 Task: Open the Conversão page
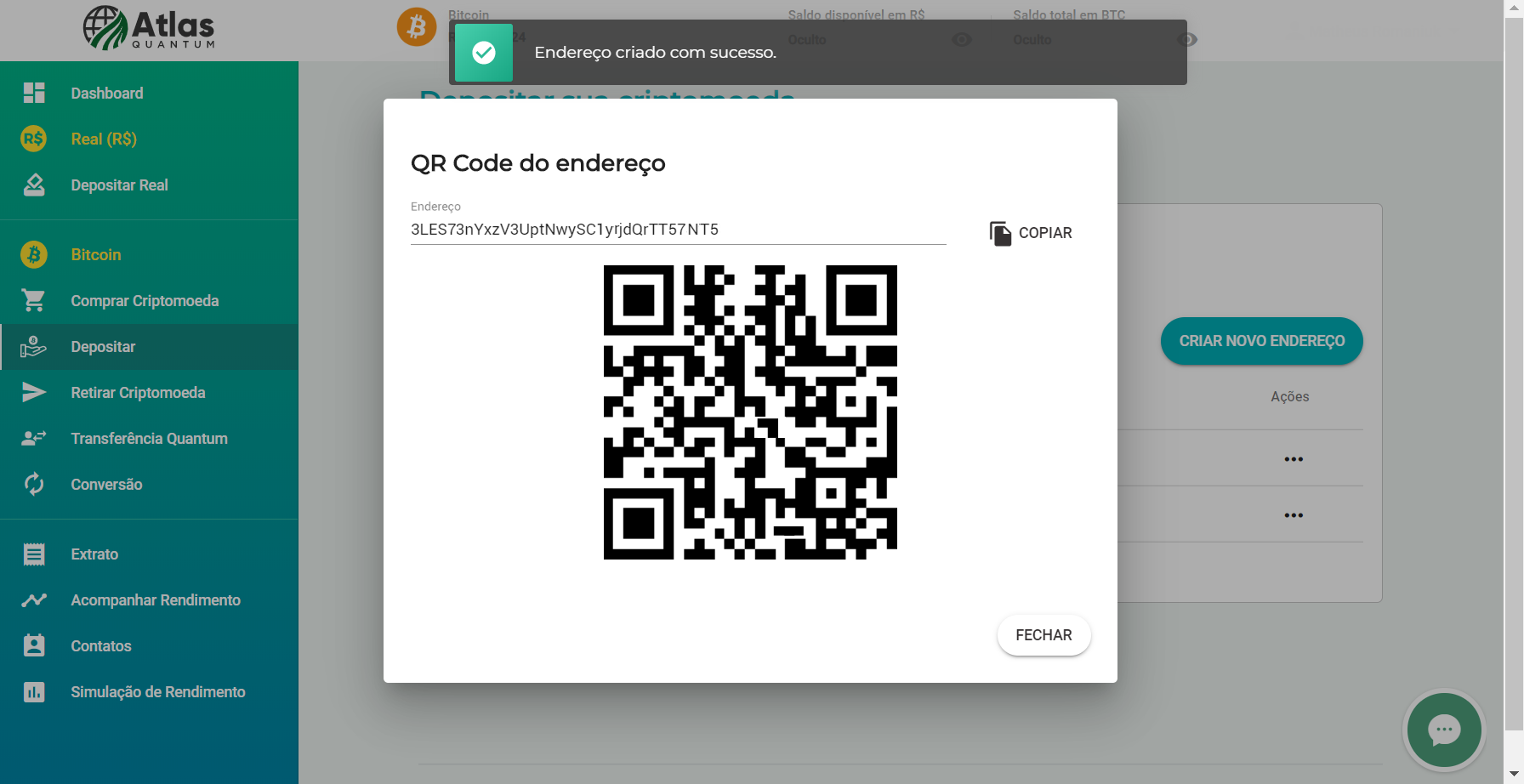[x=106, y=485]
